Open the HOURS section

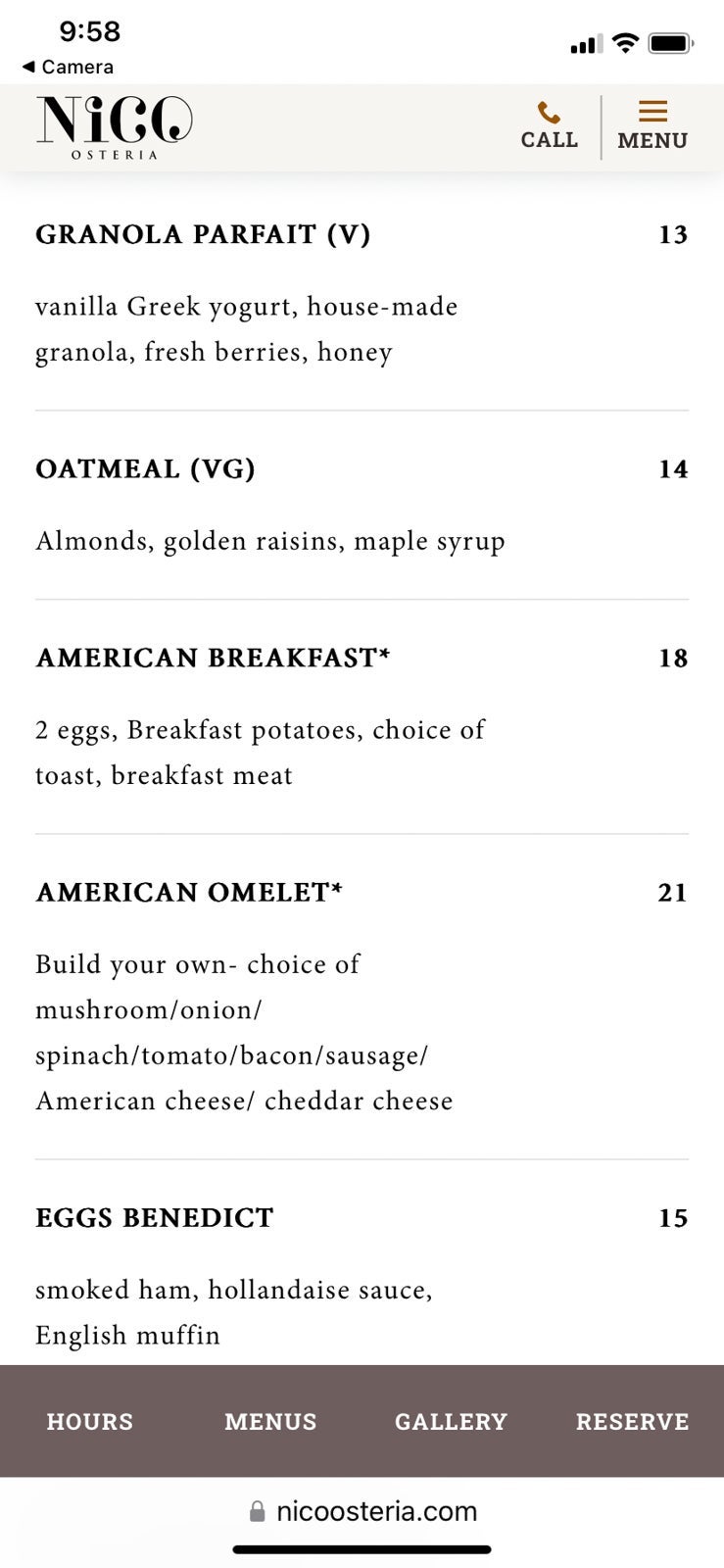(x=90, y=1421)
